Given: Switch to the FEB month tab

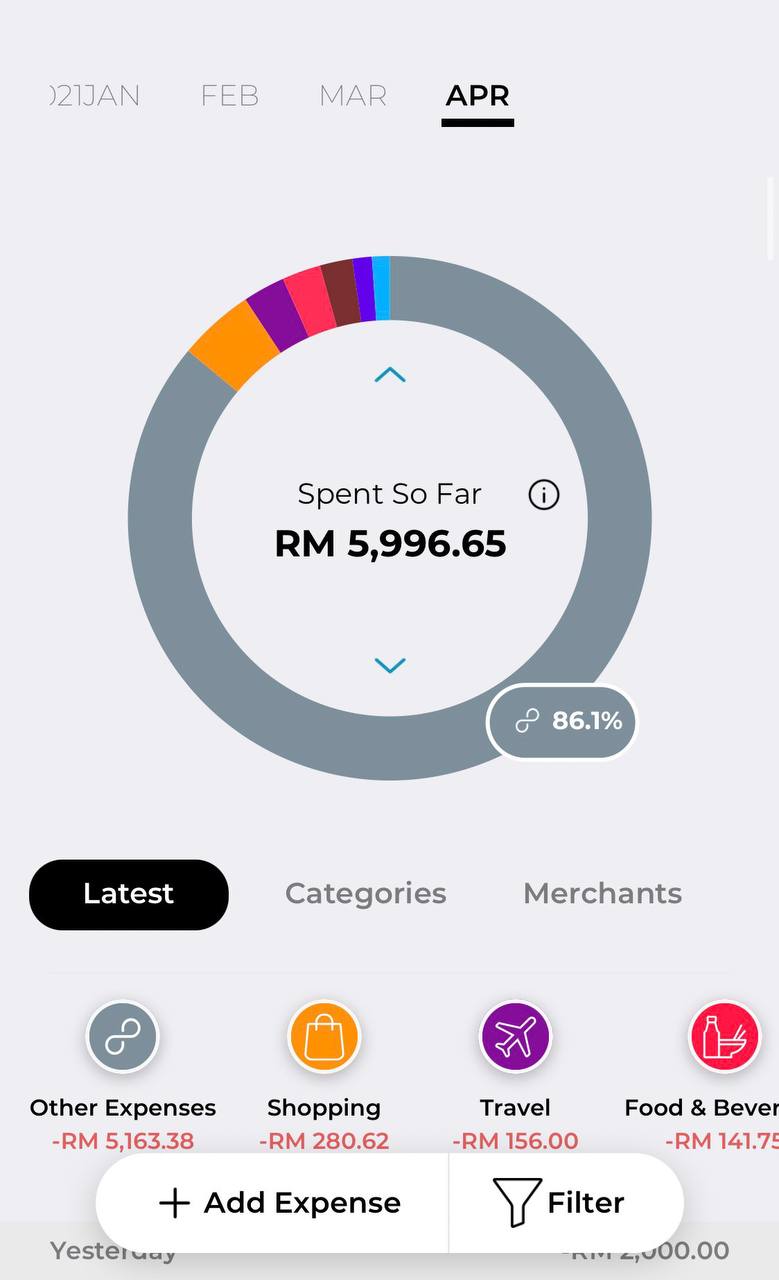Looking at the screenshot, I should click(229, 96).
